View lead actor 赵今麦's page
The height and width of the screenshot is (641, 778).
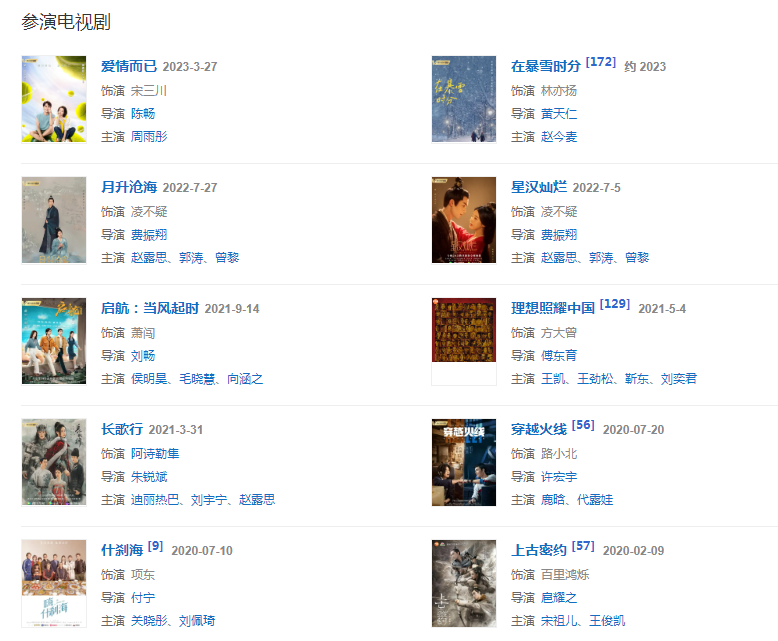tap(559, 137)
